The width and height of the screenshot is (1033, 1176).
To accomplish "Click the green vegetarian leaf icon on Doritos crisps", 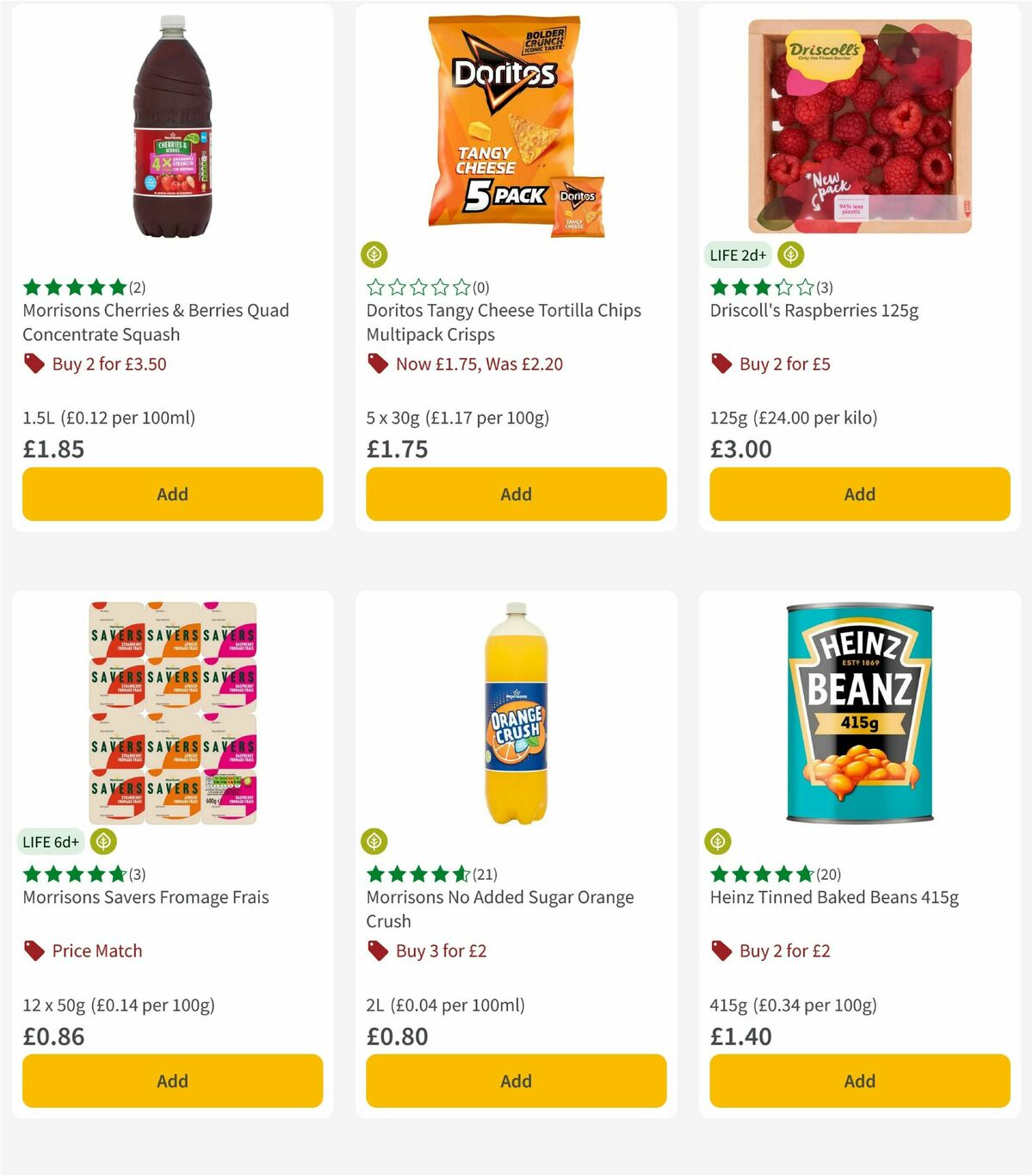I will click(374, 255).
